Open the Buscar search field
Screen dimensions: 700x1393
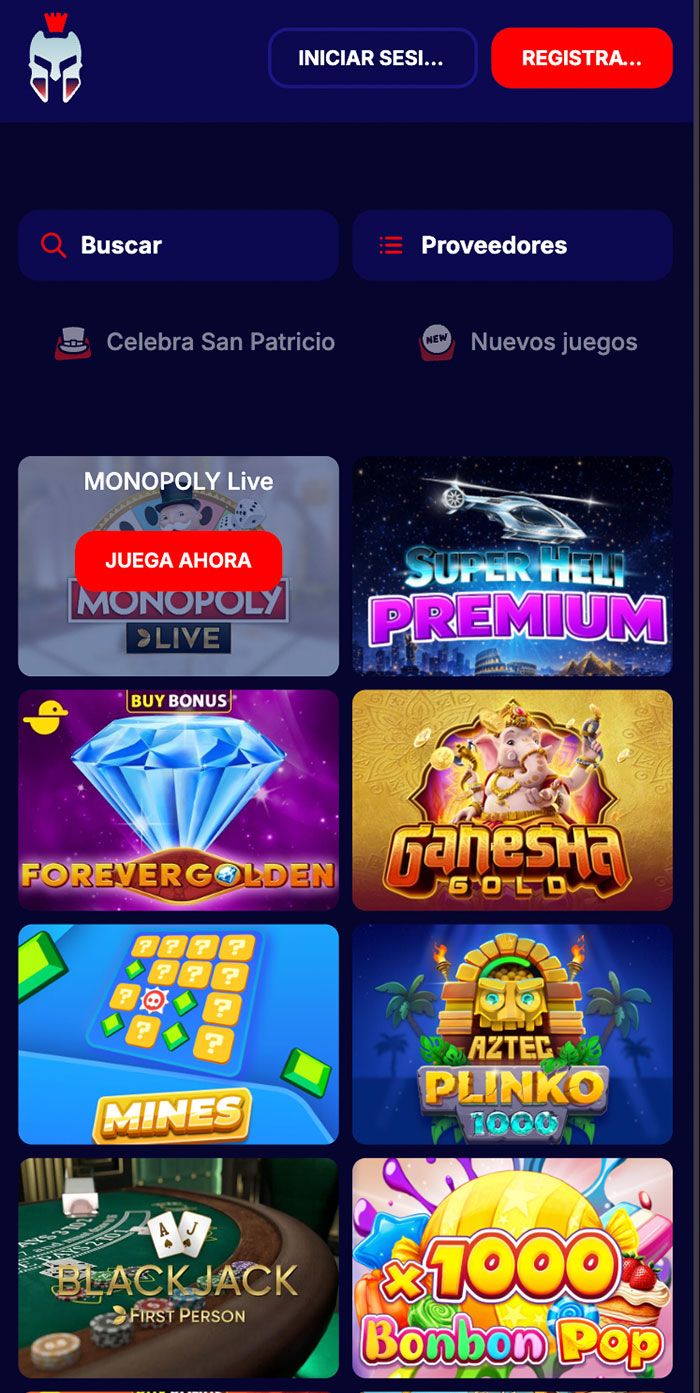178,245
